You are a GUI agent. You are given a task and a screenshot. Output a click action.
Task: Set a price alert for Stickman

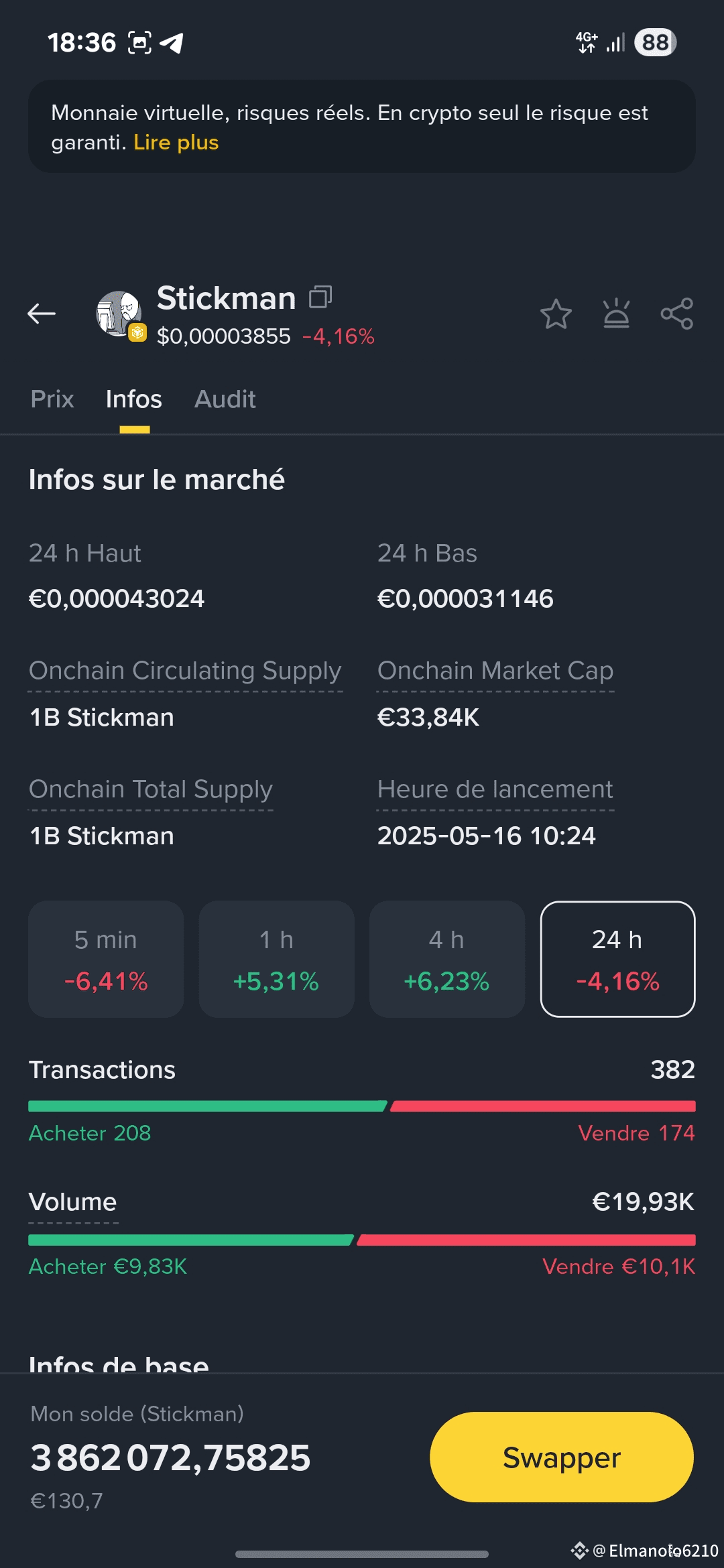(x=616, y=314)
